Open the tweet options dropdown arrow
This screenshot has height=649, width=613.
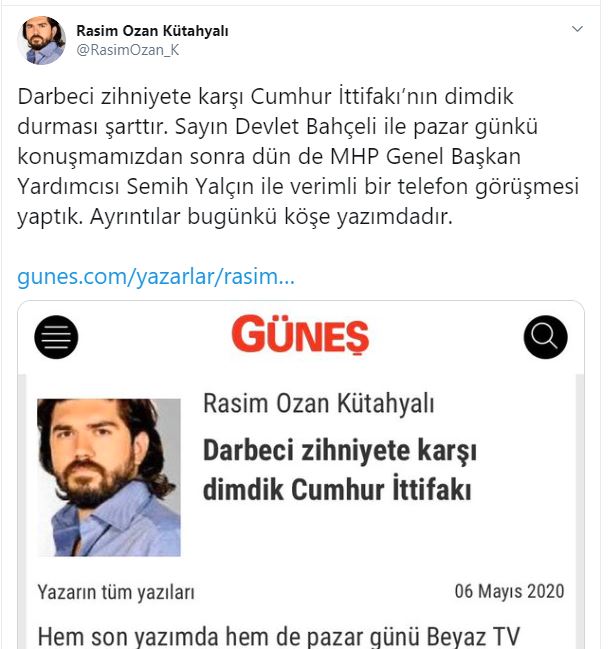coord(576,30)
